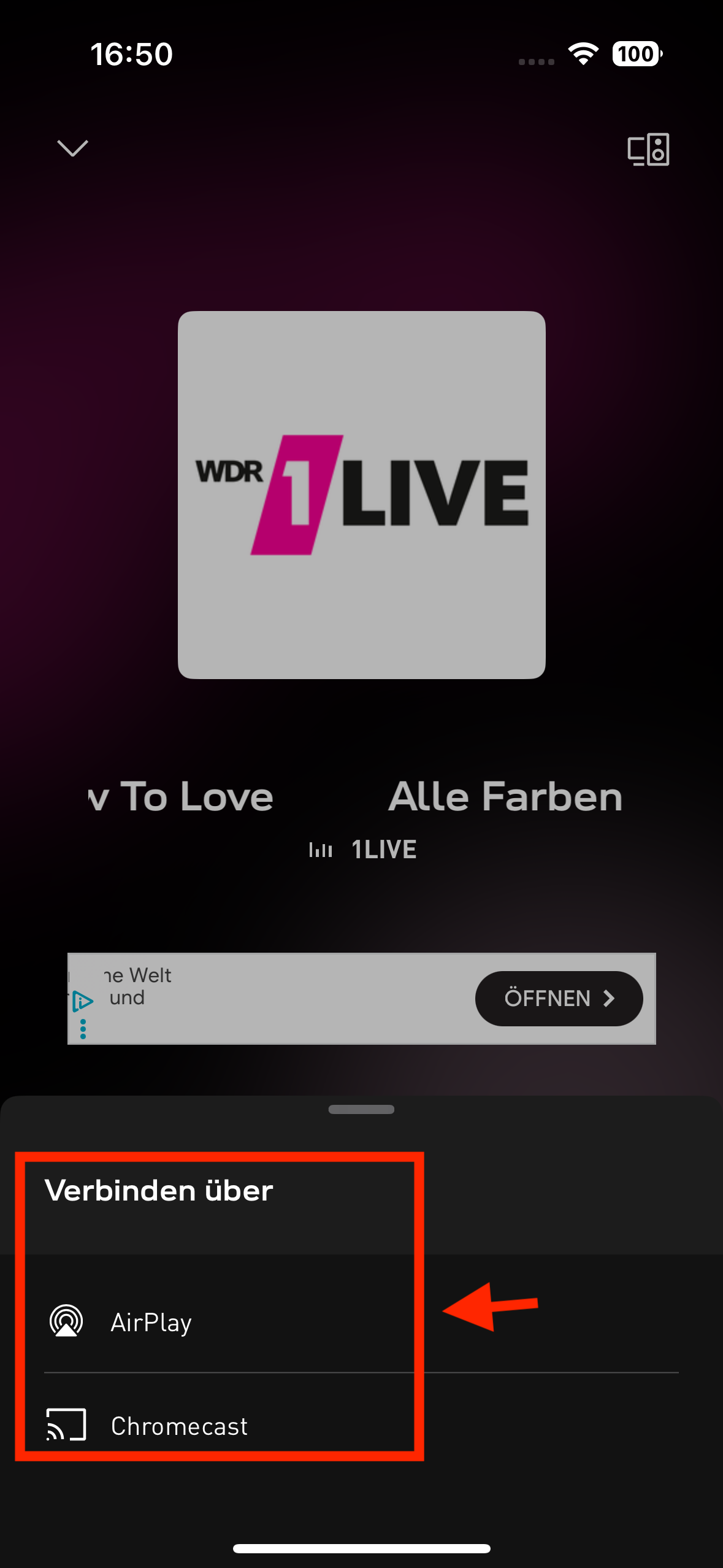Open the cast devices icon
The image size is (723, 1568).
(648, 149)
